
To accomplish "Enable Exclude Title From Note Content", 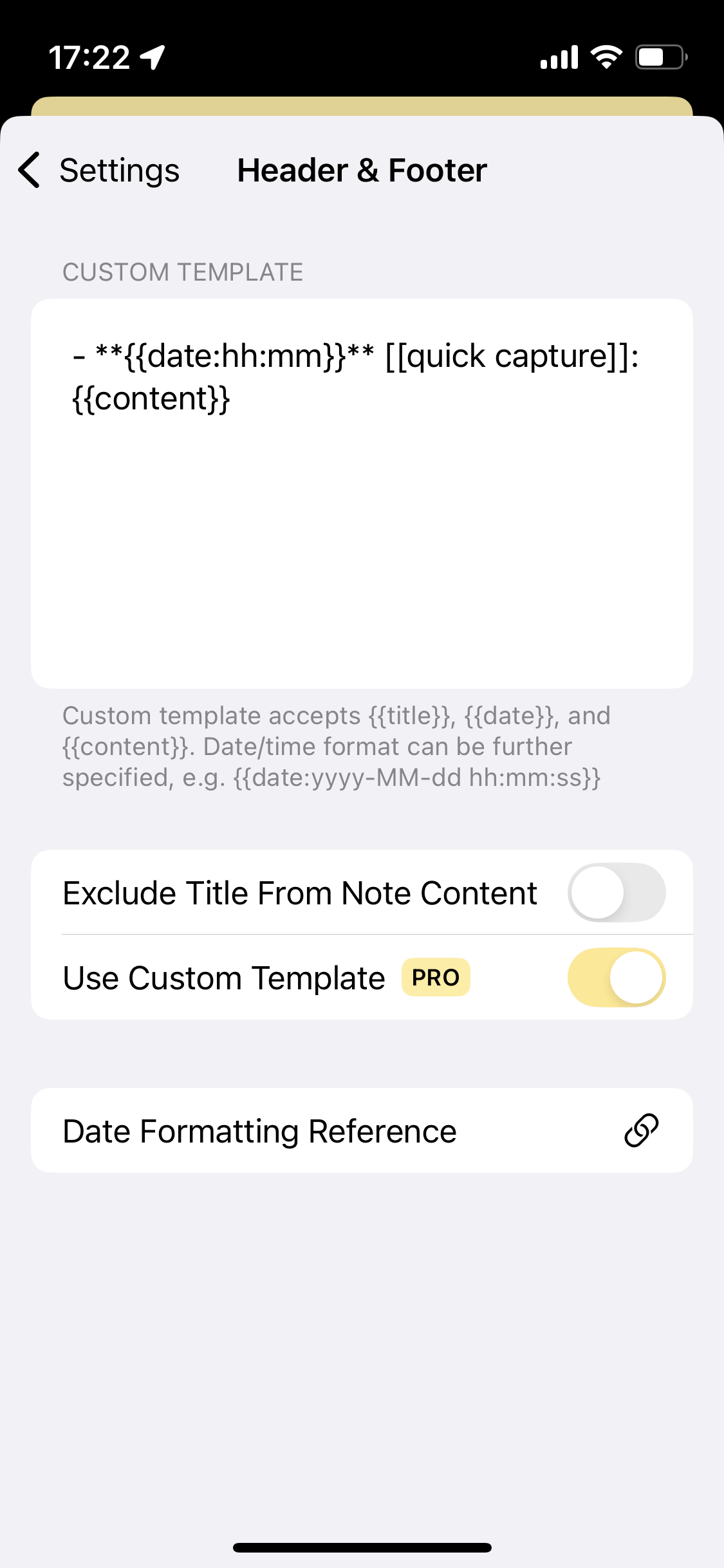I will [616, 893].
